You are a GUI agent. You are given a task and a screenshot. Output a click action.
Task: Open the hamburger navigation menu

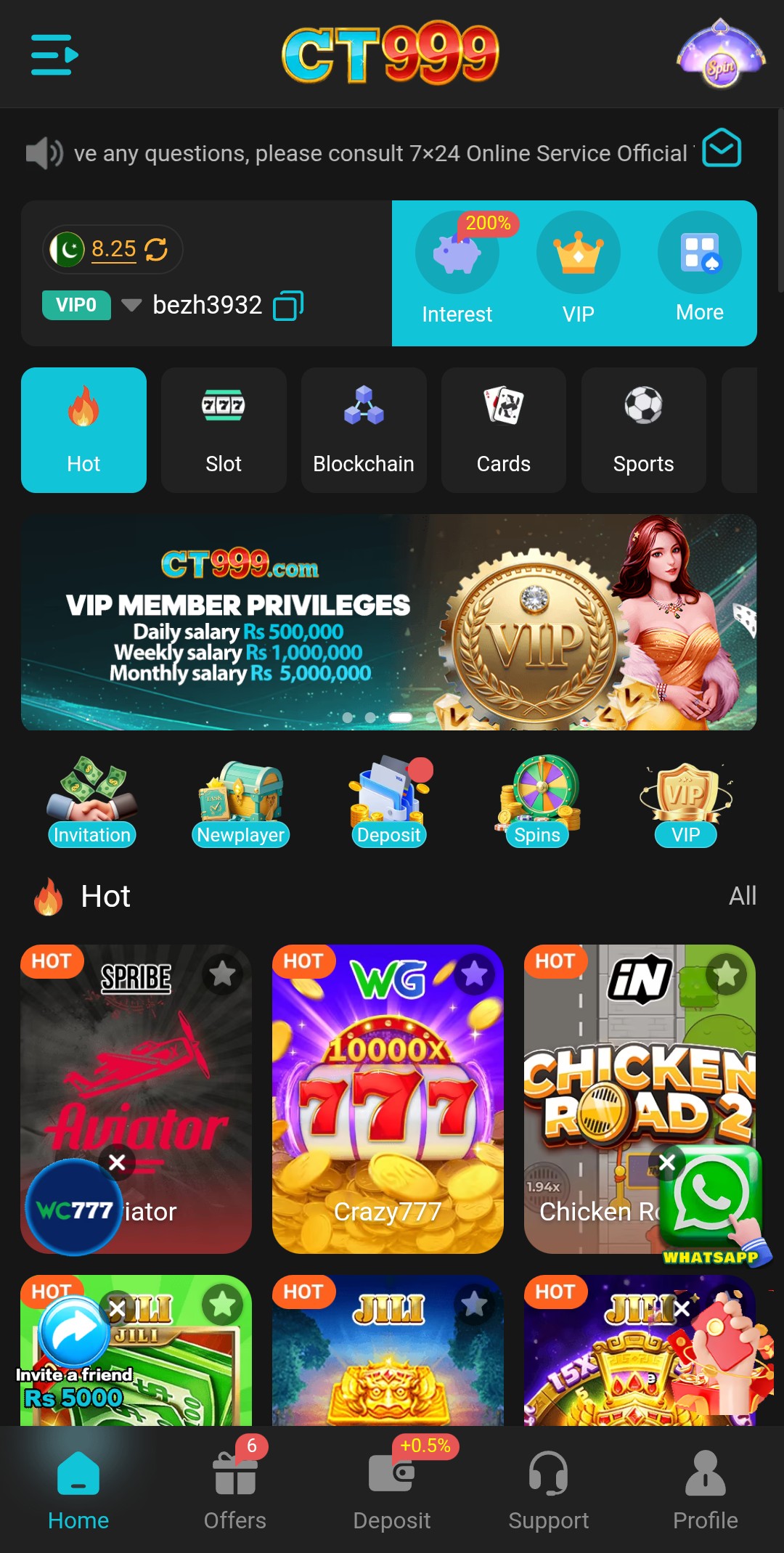[52, 55]
